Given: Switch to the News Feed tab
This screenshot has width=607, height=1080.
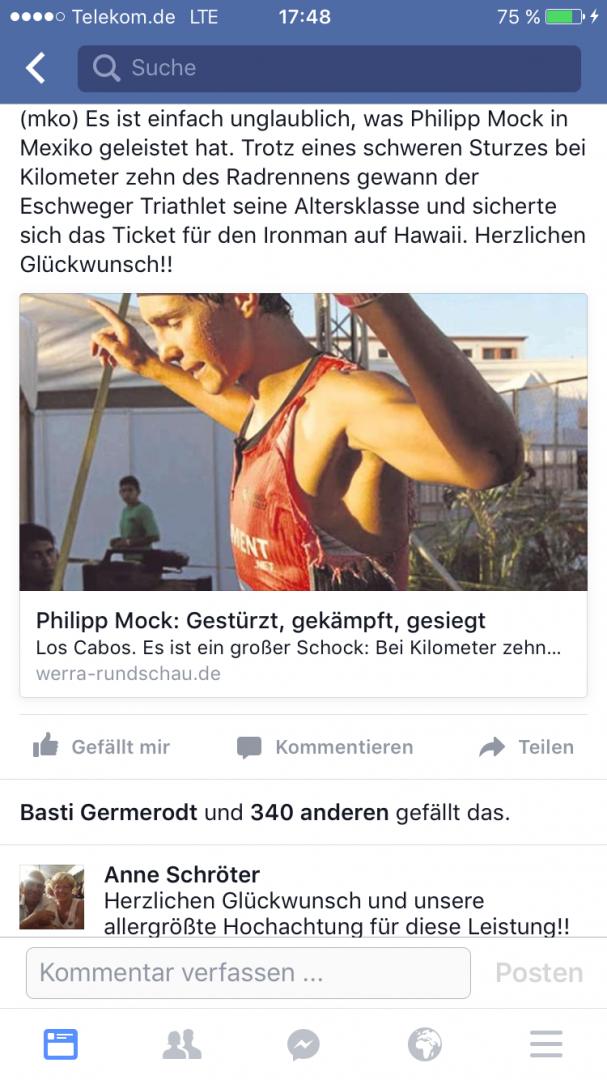Looking at the screenshot, I should (x=61, y=1044).
